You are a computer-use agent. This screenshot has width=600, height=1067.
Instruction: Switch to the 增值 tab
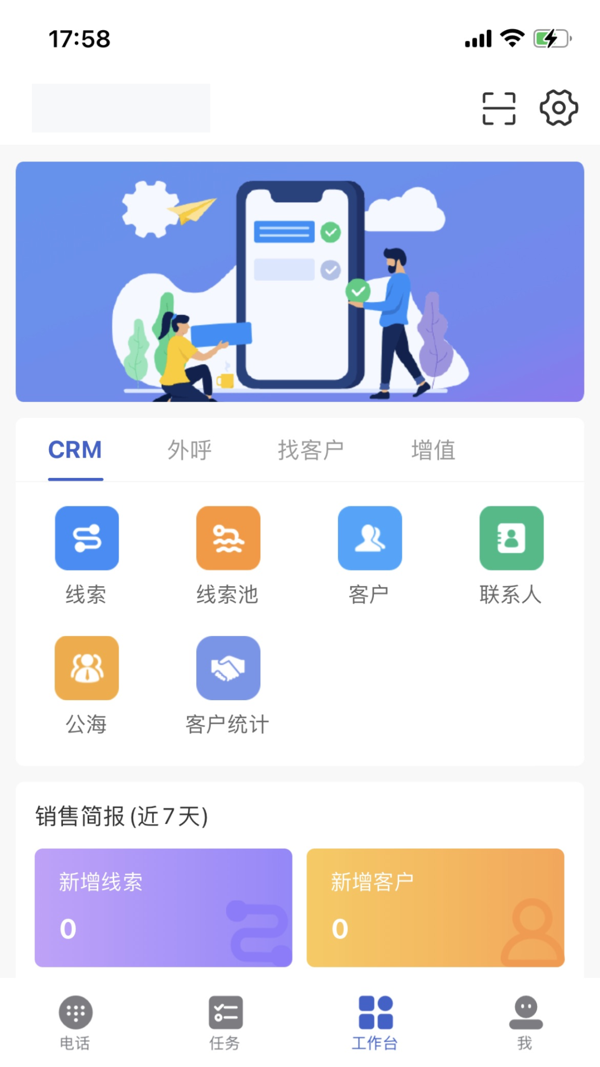pos(433,450)
